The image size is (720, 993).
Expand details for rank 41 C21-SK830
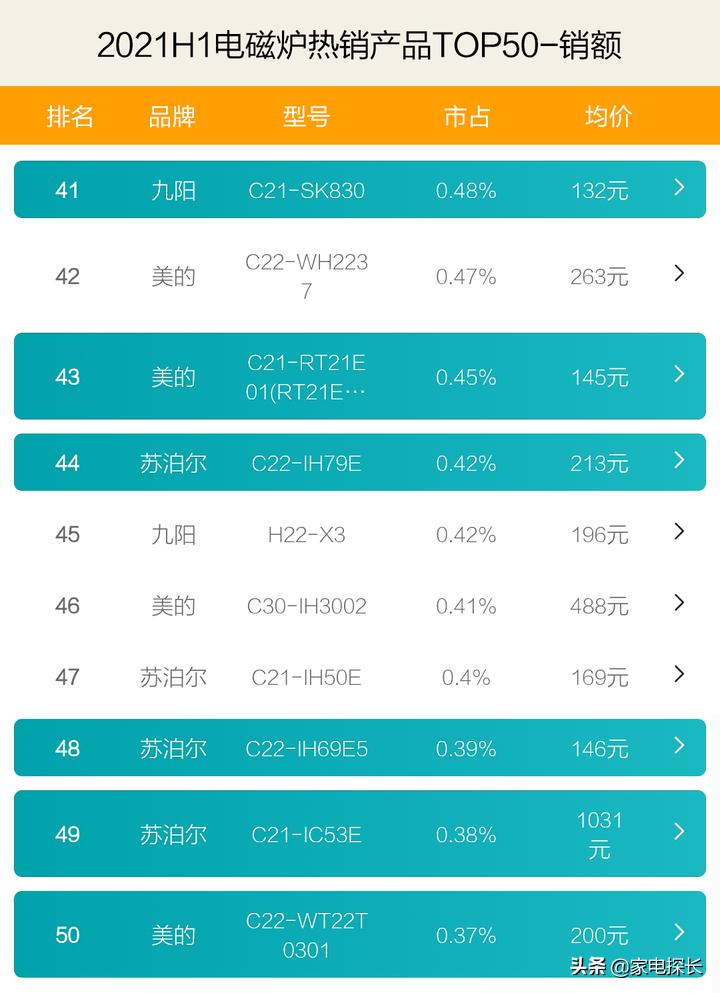click(679, 189)
